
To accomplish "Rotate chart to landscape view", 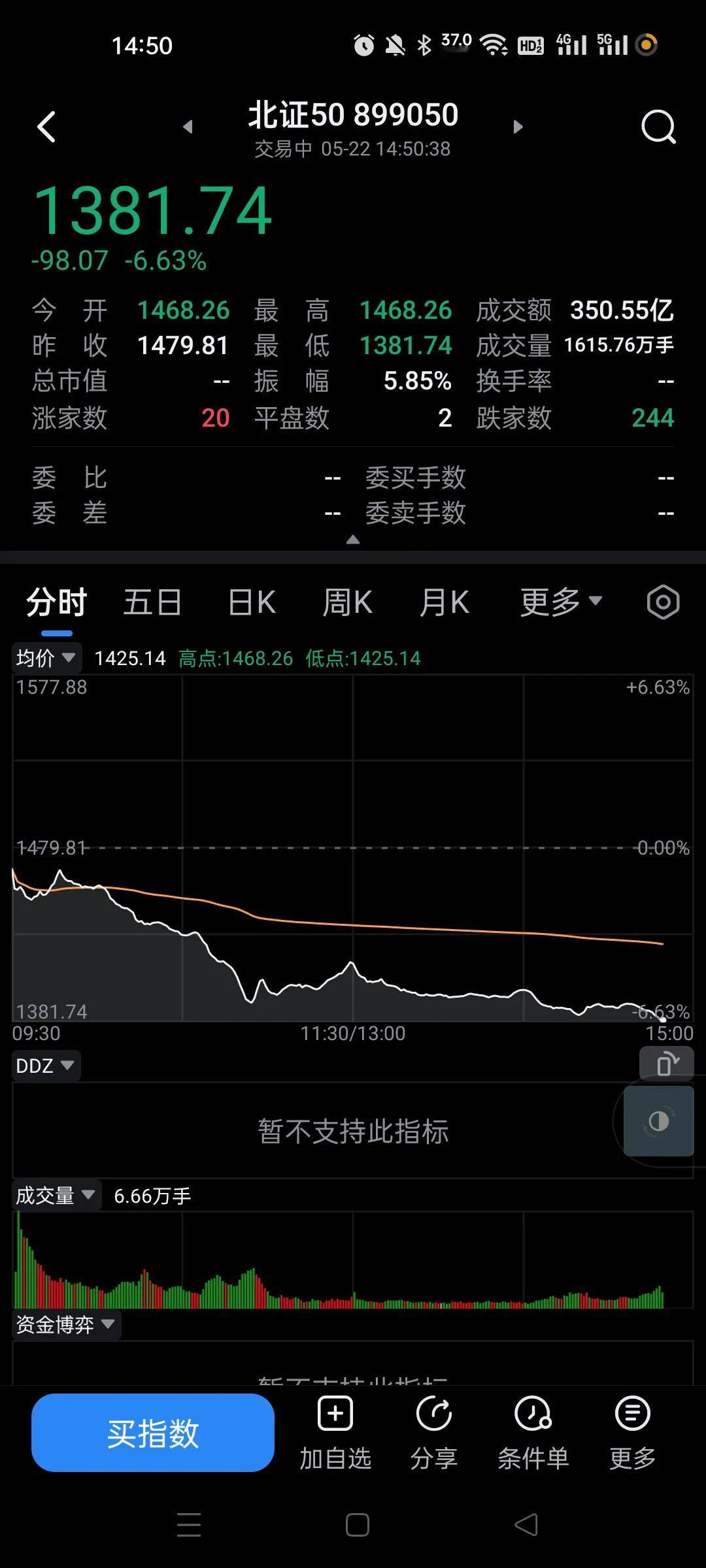I will click(666, 1064).
